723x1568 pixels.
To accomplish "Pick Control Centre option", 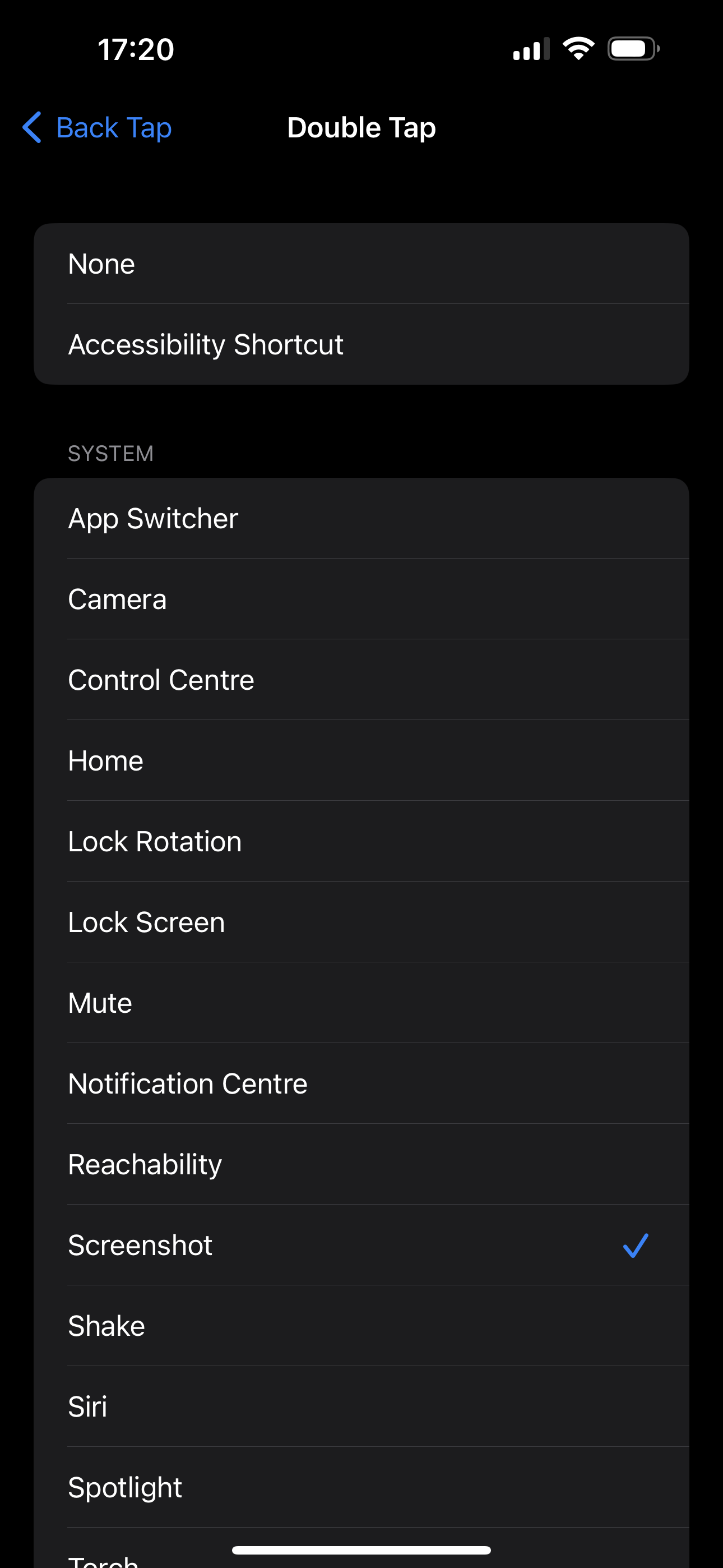I will (361, 680).
